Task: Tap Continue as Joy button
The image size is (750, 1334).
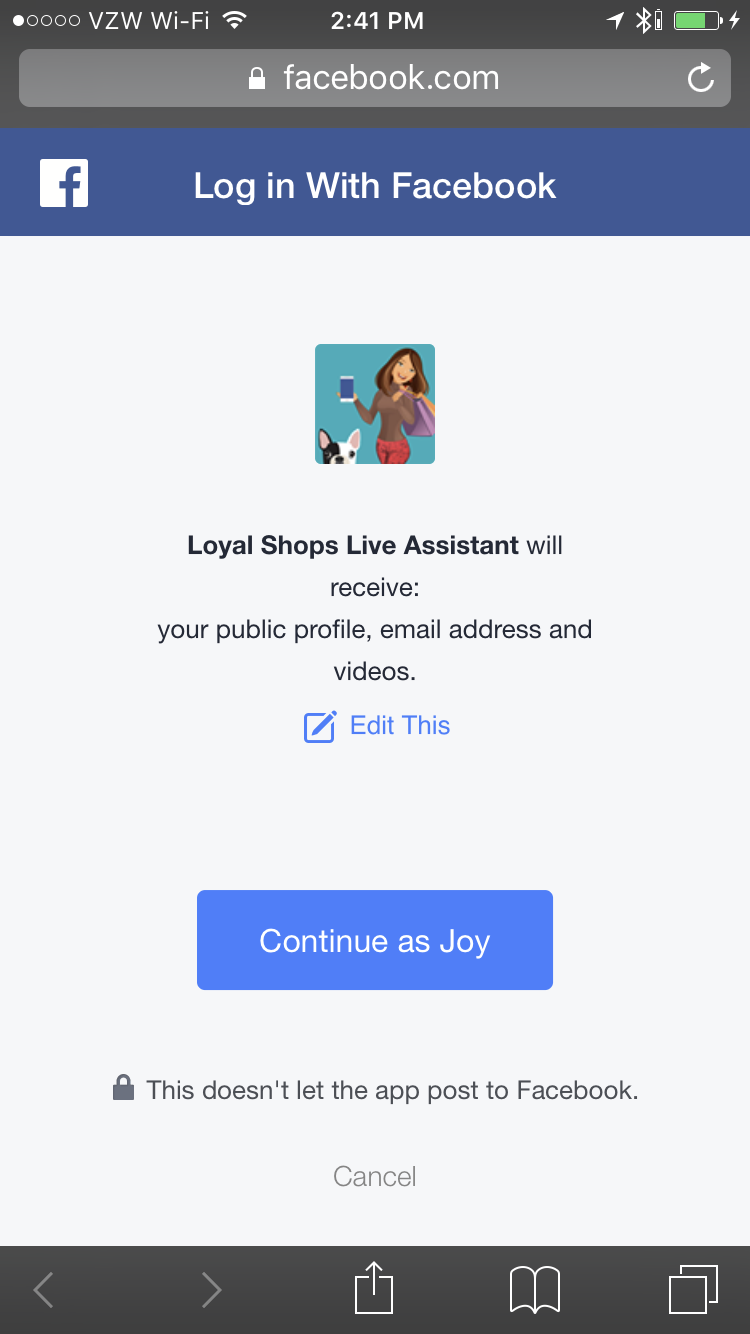Action: pyautogui.click(x=375, y=940)
